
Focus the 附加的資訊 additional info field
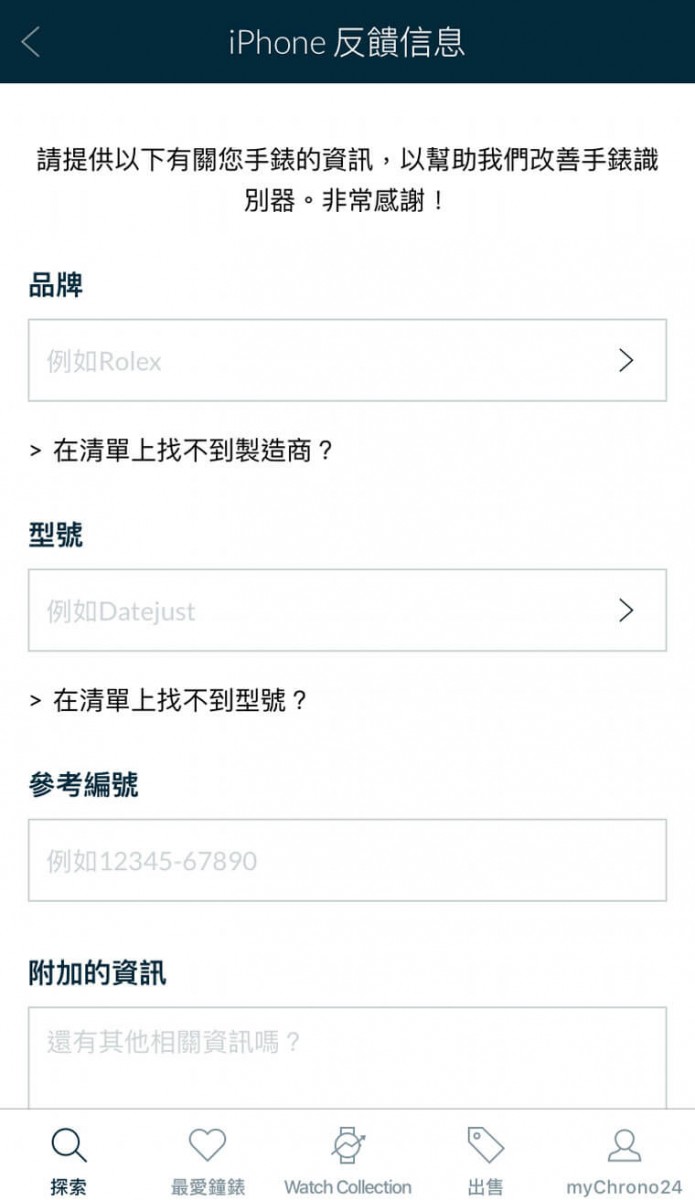(346, 1055)
